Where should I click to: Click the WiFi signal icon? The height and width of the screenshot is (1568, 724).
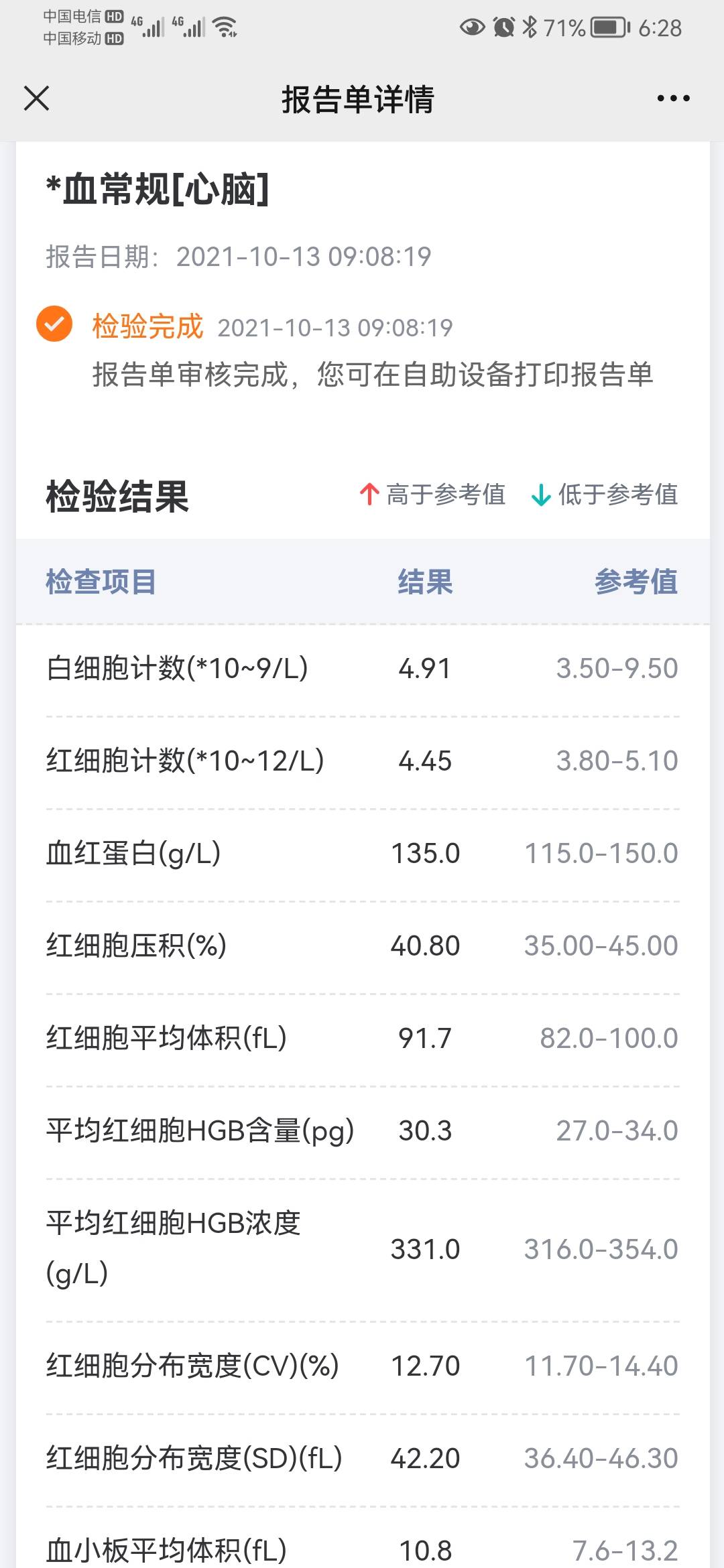225,27
